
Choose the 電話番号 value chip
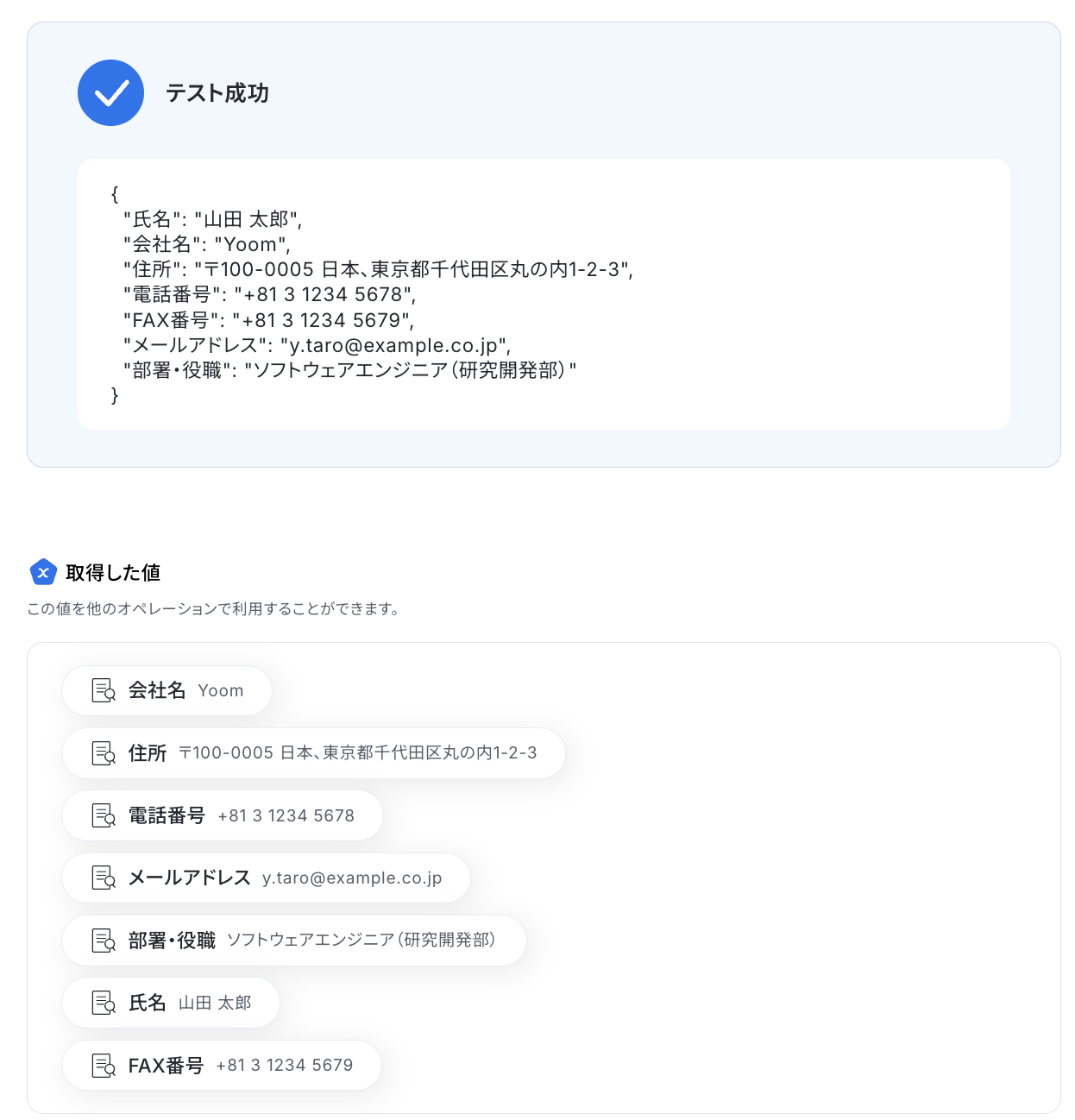point(223,815)
